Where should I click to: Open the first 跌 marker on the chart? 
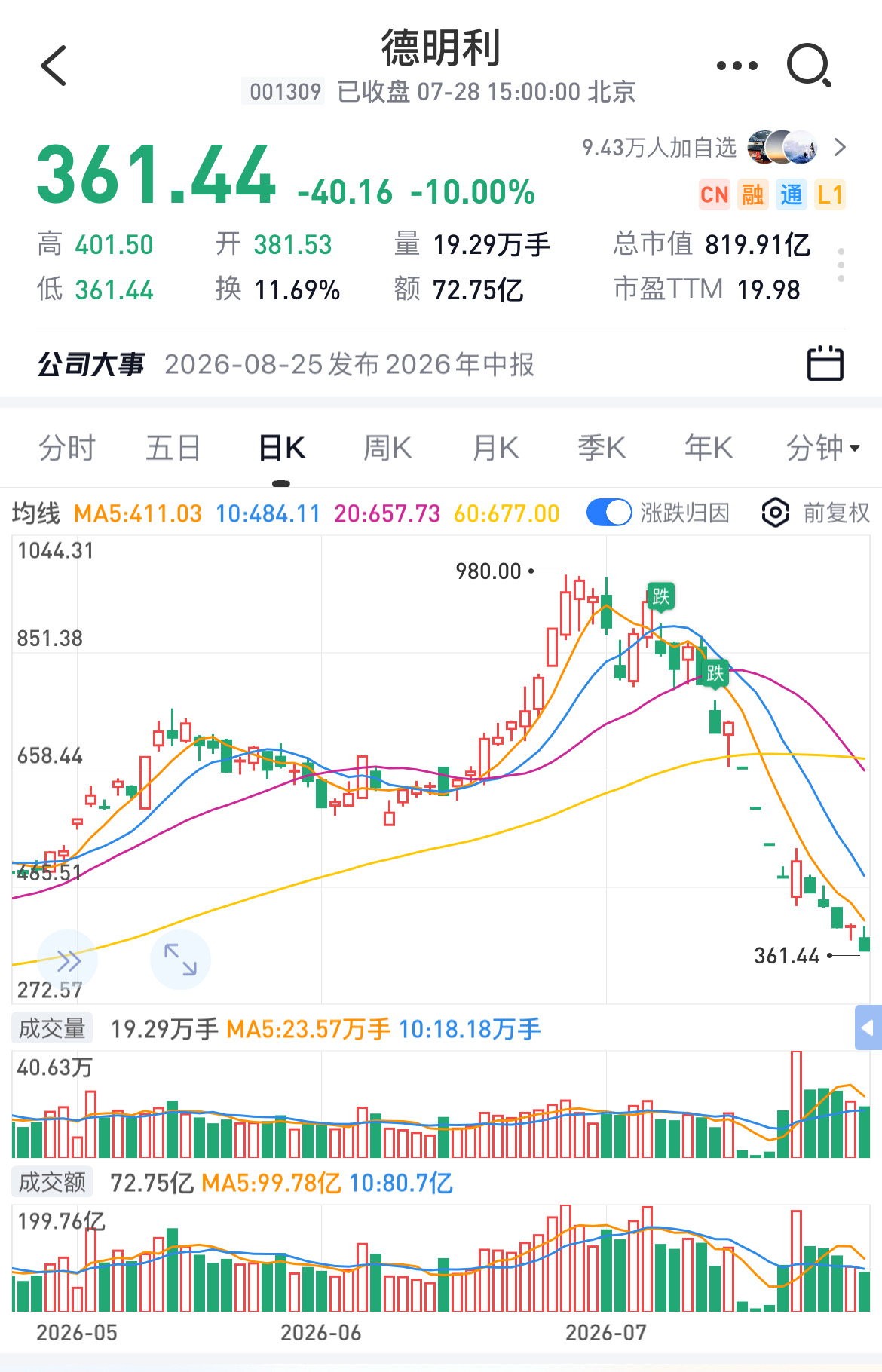(x=660, y=596)
